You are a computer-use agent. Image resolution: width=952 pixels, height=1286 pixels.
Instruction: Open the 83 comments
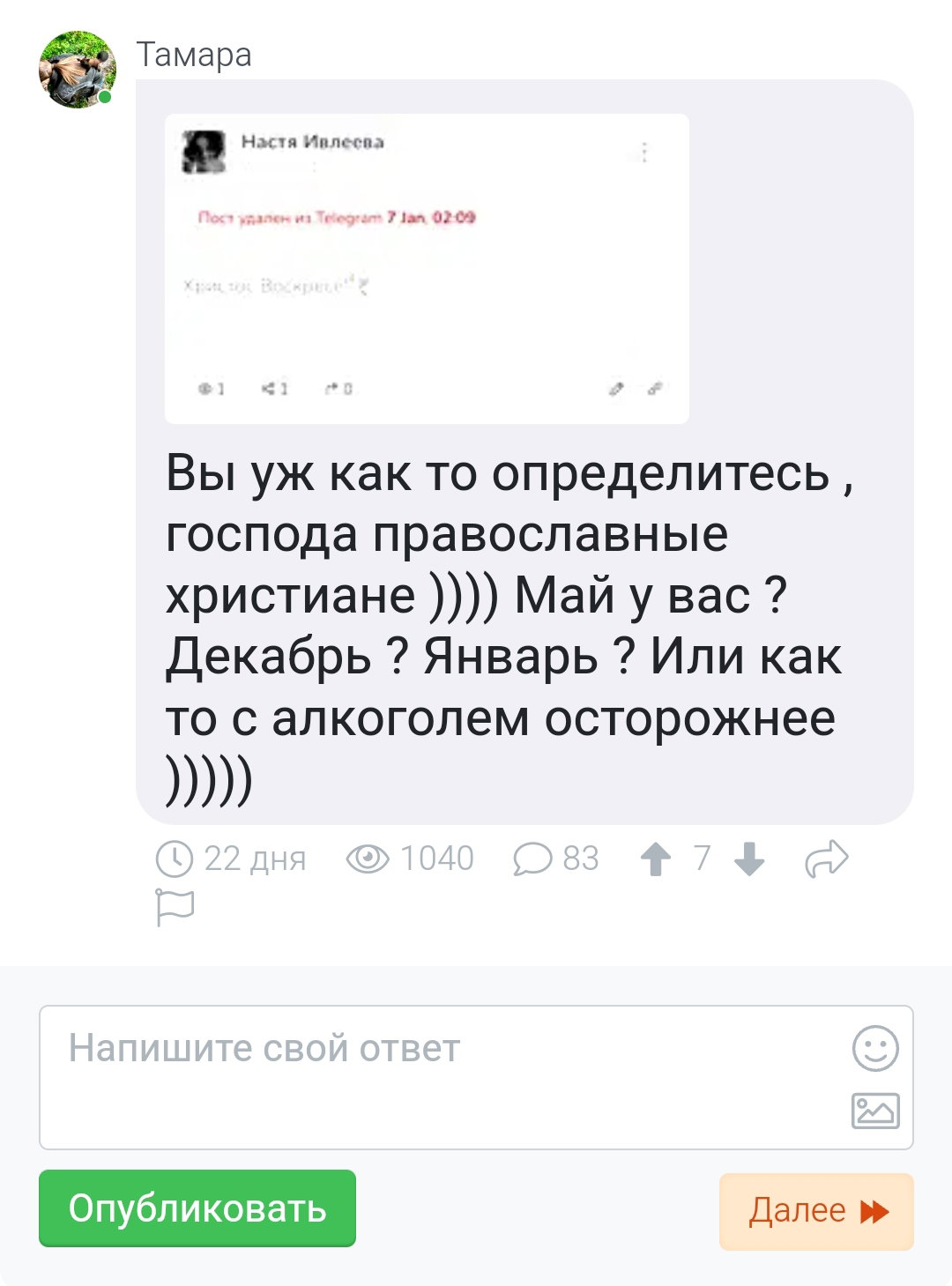coord(556,859)
